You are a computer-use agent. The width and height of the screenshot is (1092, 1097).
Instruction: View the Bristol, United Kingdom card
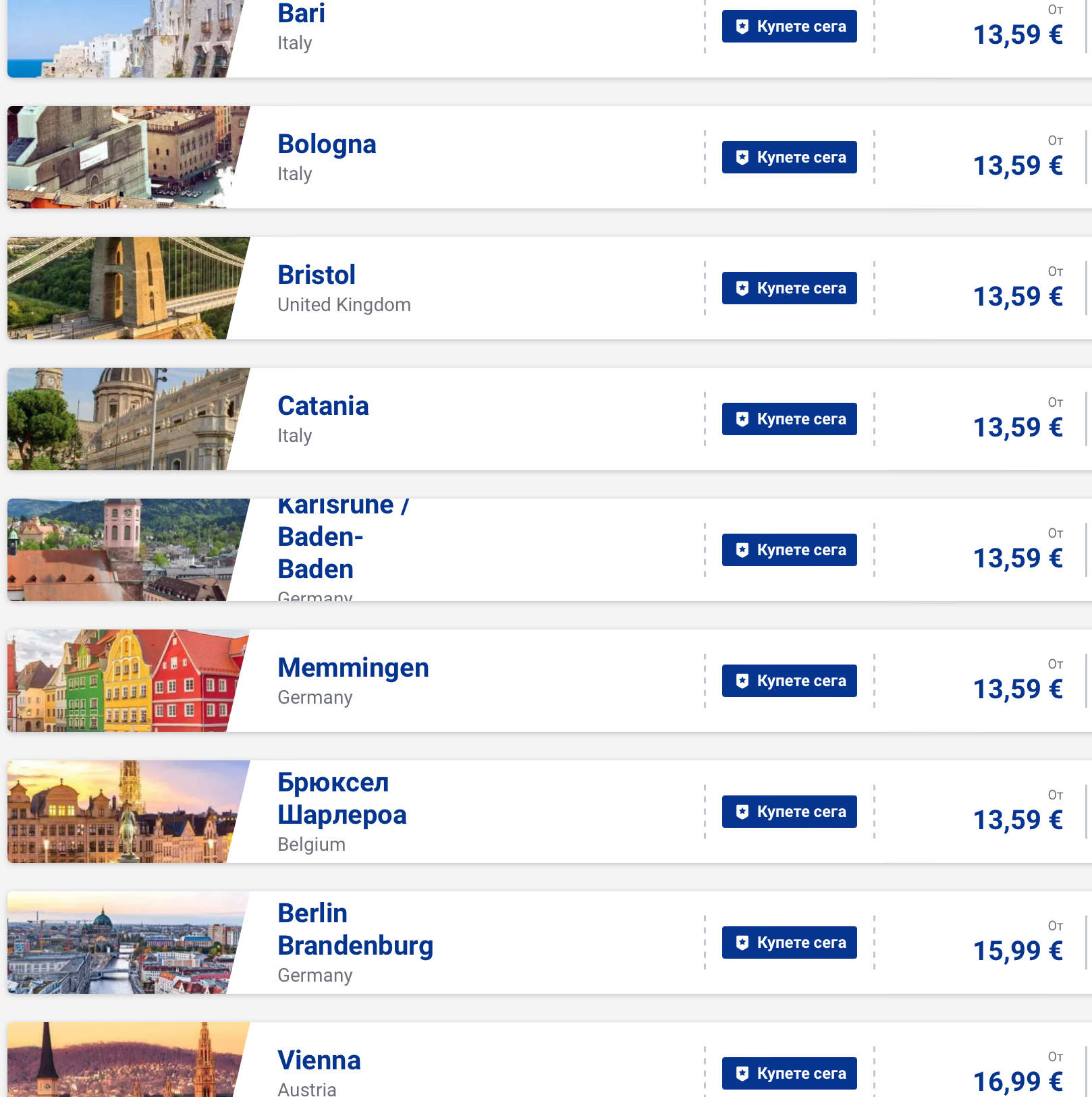point(317,276)
